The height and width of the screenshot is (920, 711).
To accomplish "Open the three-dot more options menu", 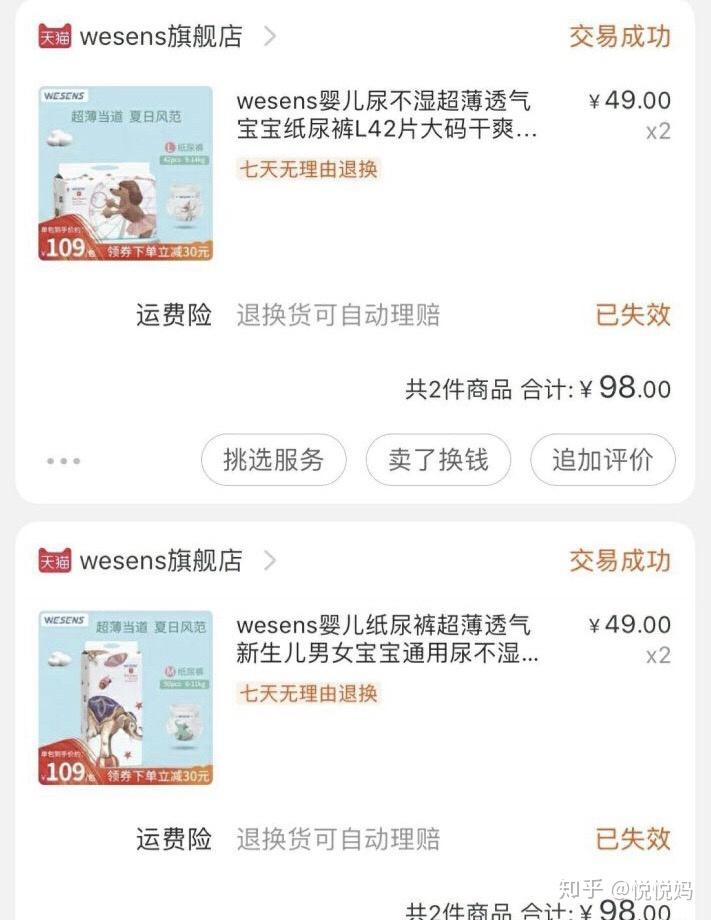I will pyautogui.click(x=63, y=461).
